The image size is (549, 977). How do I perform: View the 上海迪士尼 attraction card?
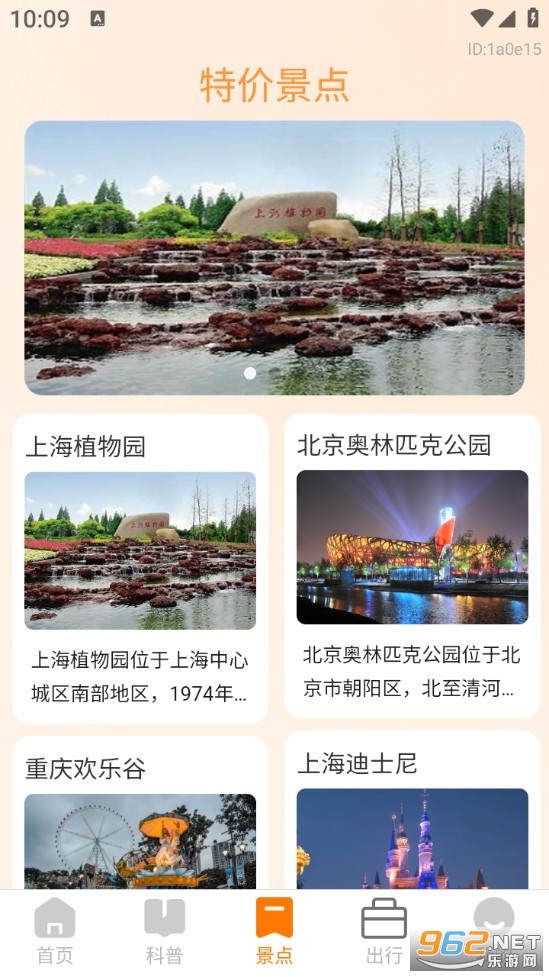pos(412,809)
